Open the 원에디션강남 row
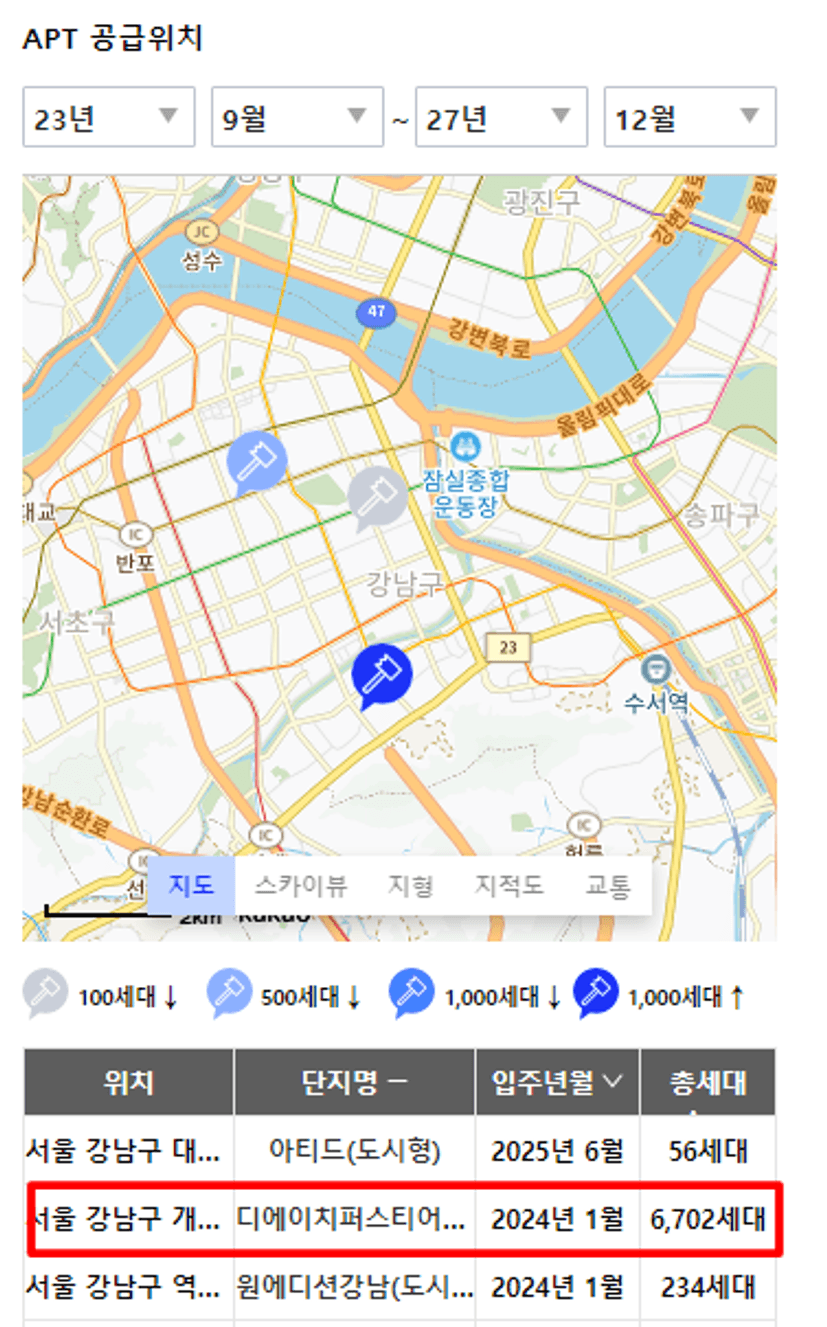Viewport: 827px width, 1327px height. click(400, 1286)
